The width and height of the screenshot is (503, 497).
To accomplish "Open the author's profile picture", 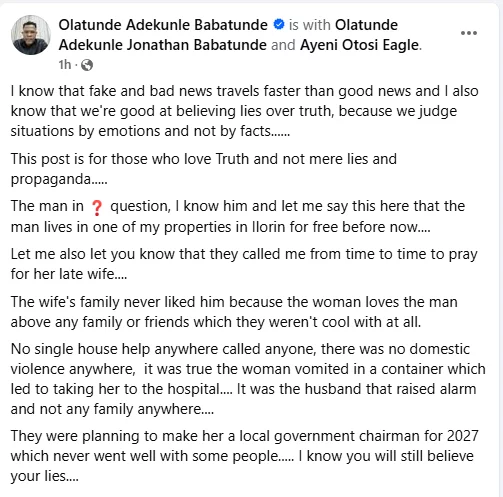I will point(31,35).
